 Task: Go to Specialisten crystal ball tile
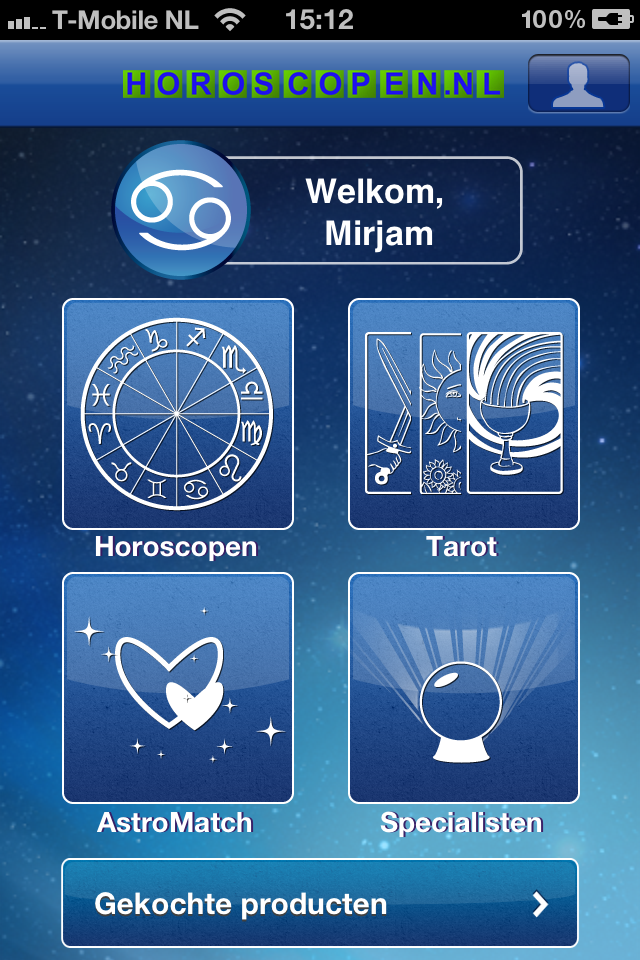point(464,688)
